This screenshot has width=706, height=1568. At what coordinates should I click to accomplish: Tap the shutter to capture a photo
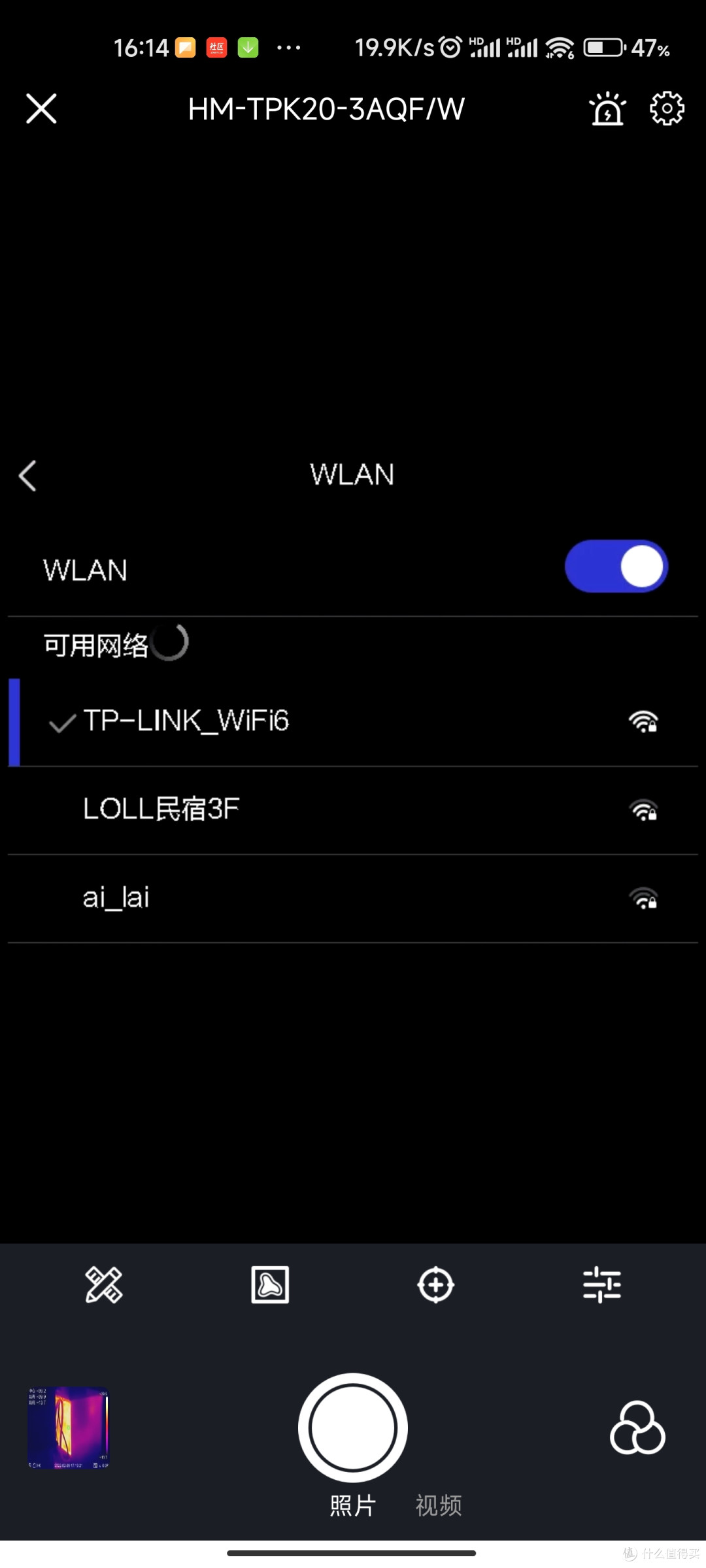click(x=353, y=1428)
